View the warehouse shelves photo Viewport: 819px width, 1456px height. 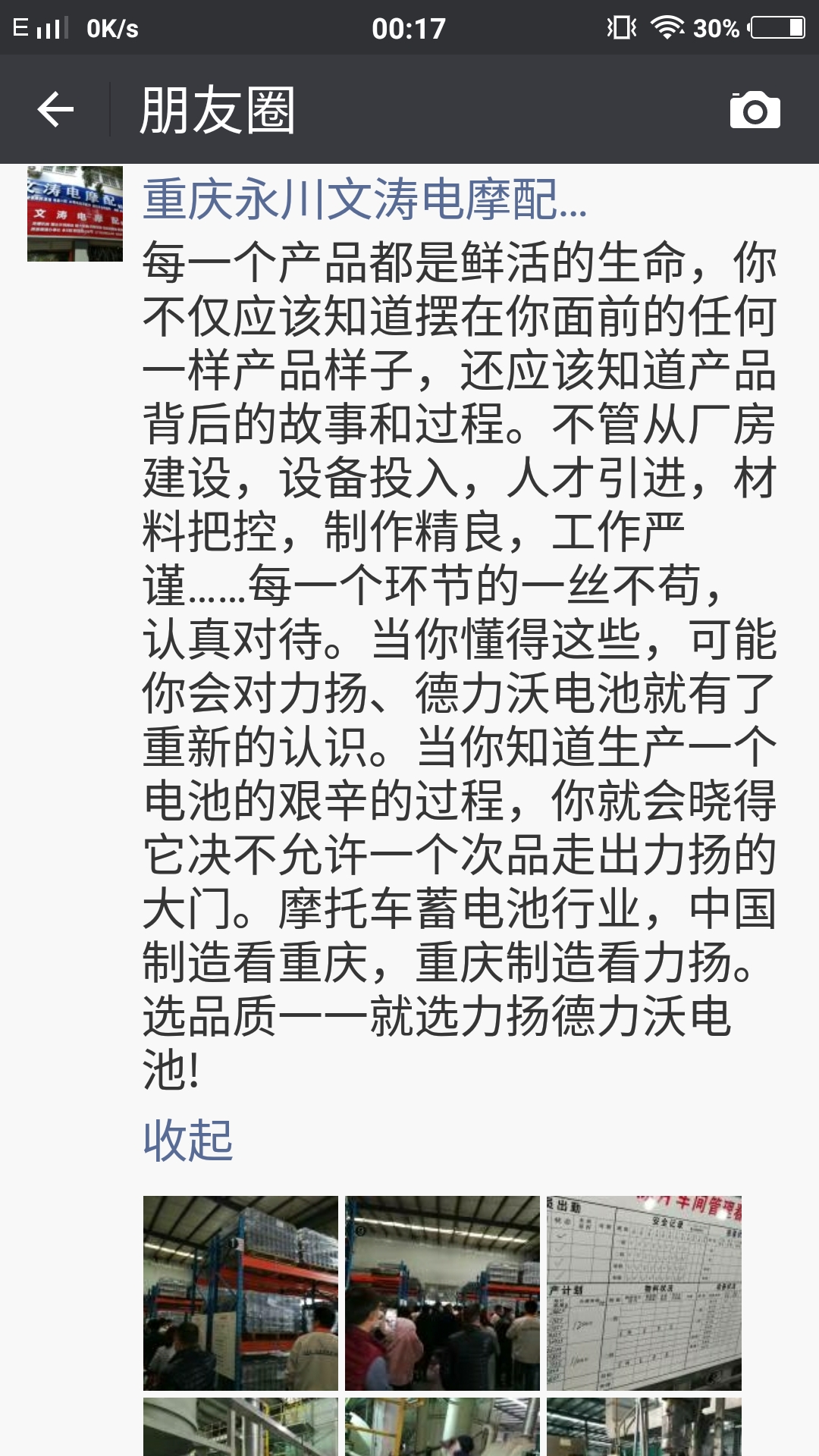click(240, 1293)
